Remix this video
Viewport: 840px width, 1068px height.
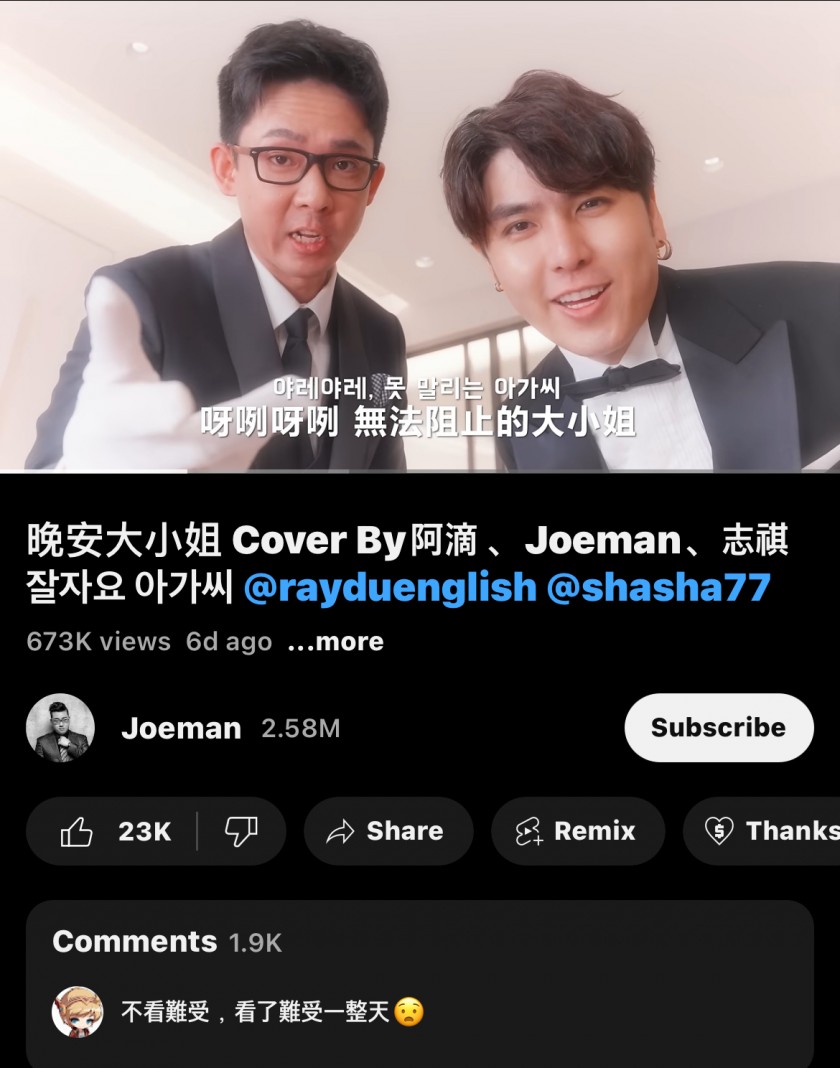tap(576, 831)
